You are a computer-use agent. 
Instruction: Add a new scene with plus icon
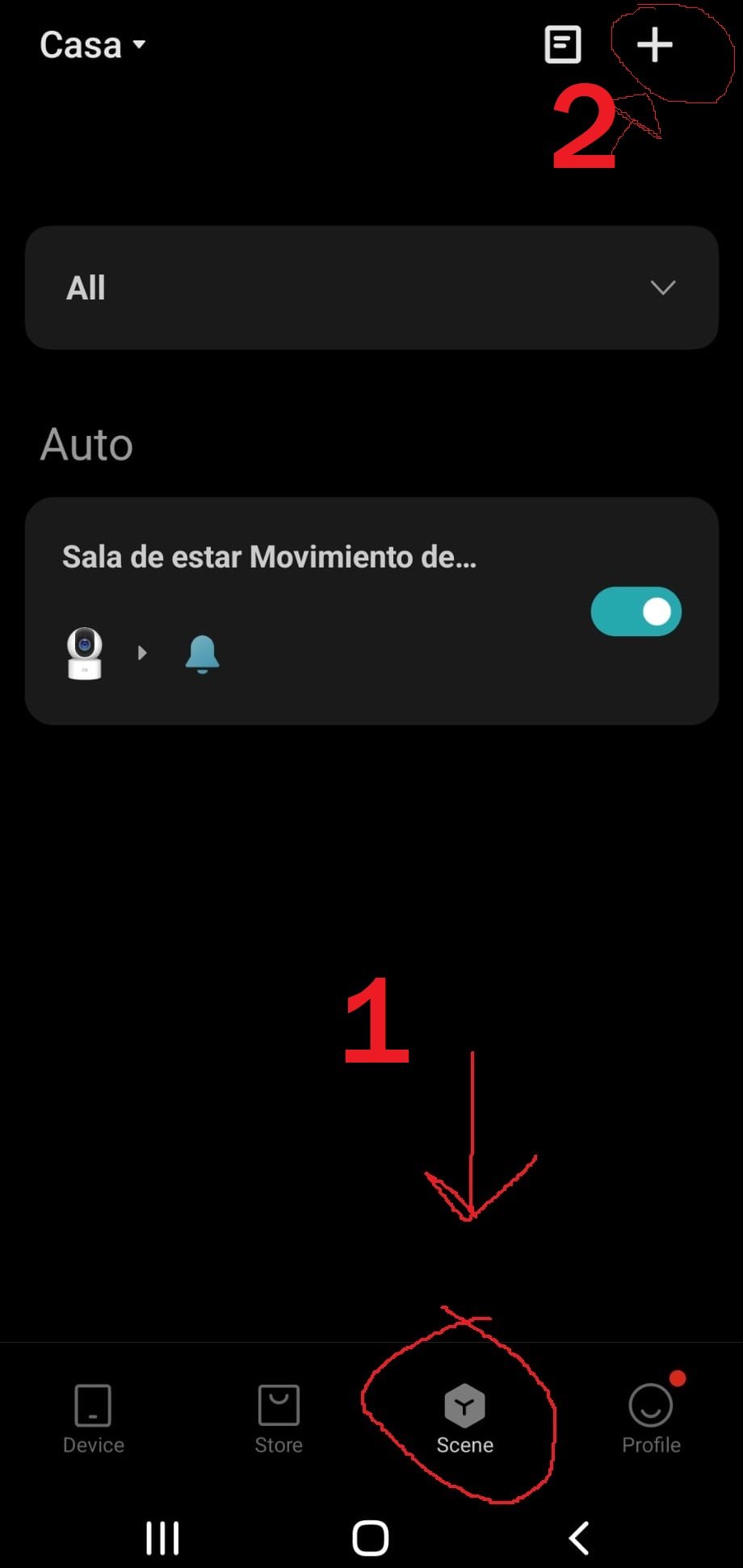[654, 44]
